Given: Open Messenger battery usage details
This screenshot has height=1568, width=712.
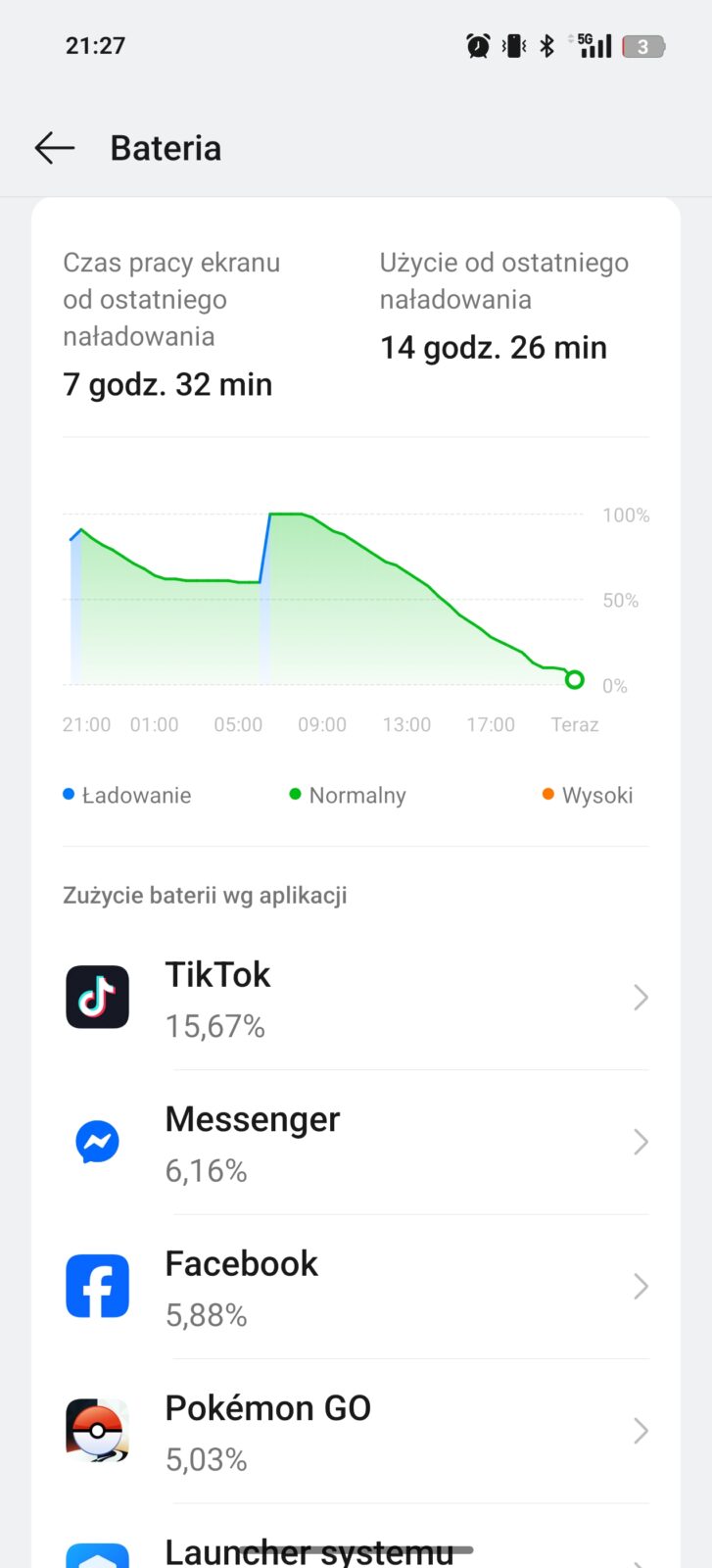Looking at the screenshot, I should coord(356,1142).
